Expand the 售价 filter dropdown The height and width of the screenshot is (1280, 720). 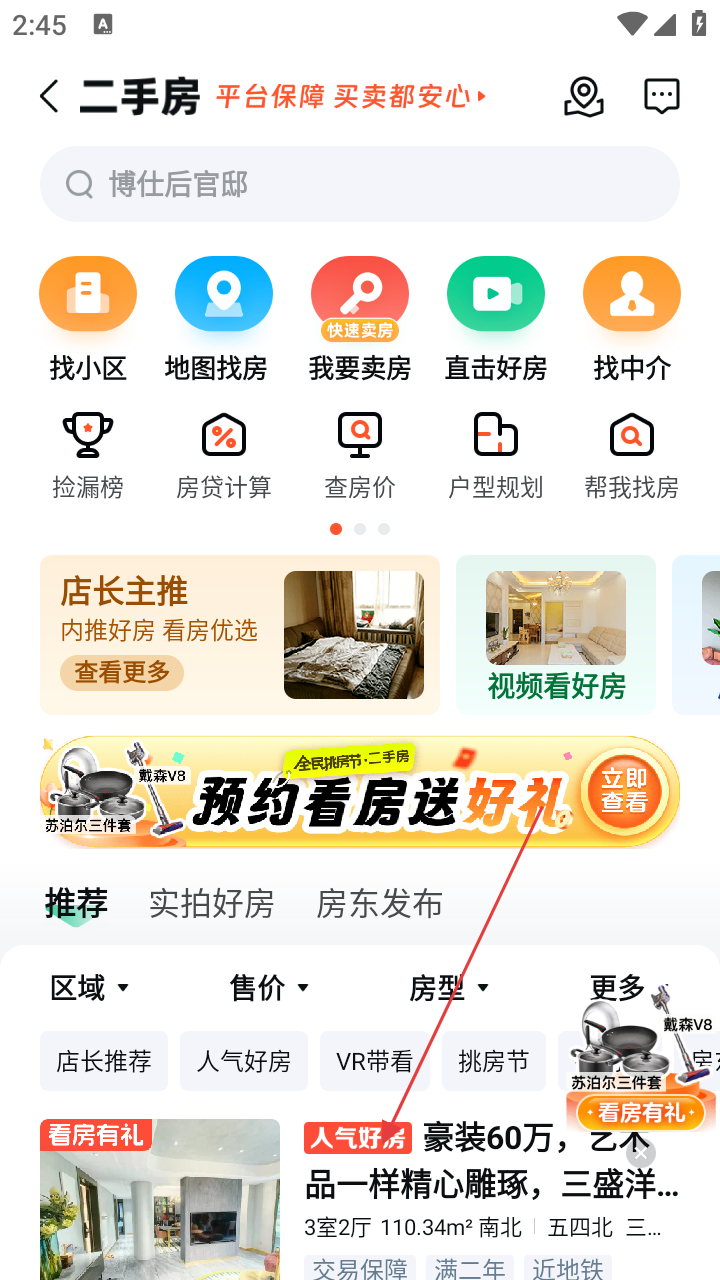270,988
